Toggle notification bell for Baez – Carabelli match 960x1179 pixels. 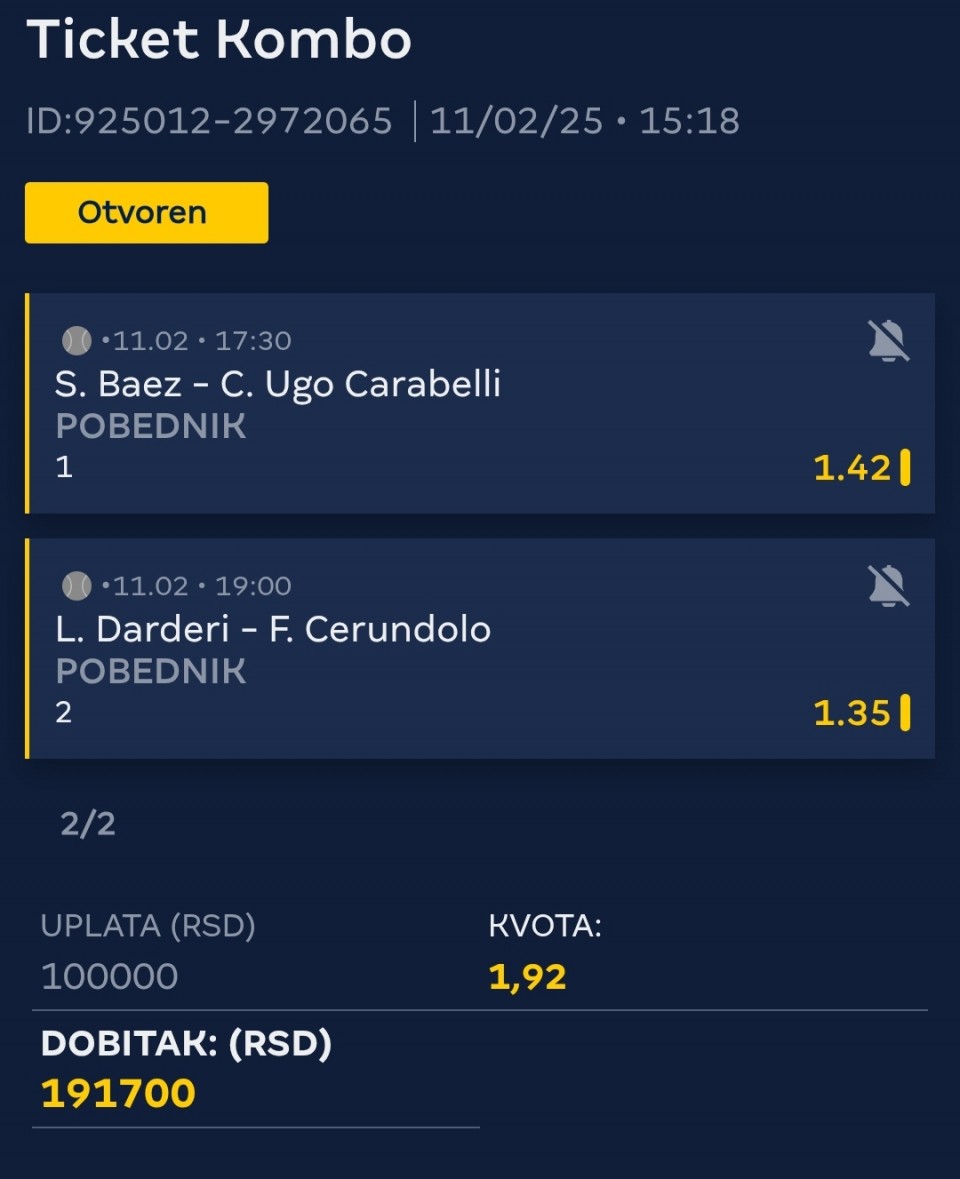887,342
